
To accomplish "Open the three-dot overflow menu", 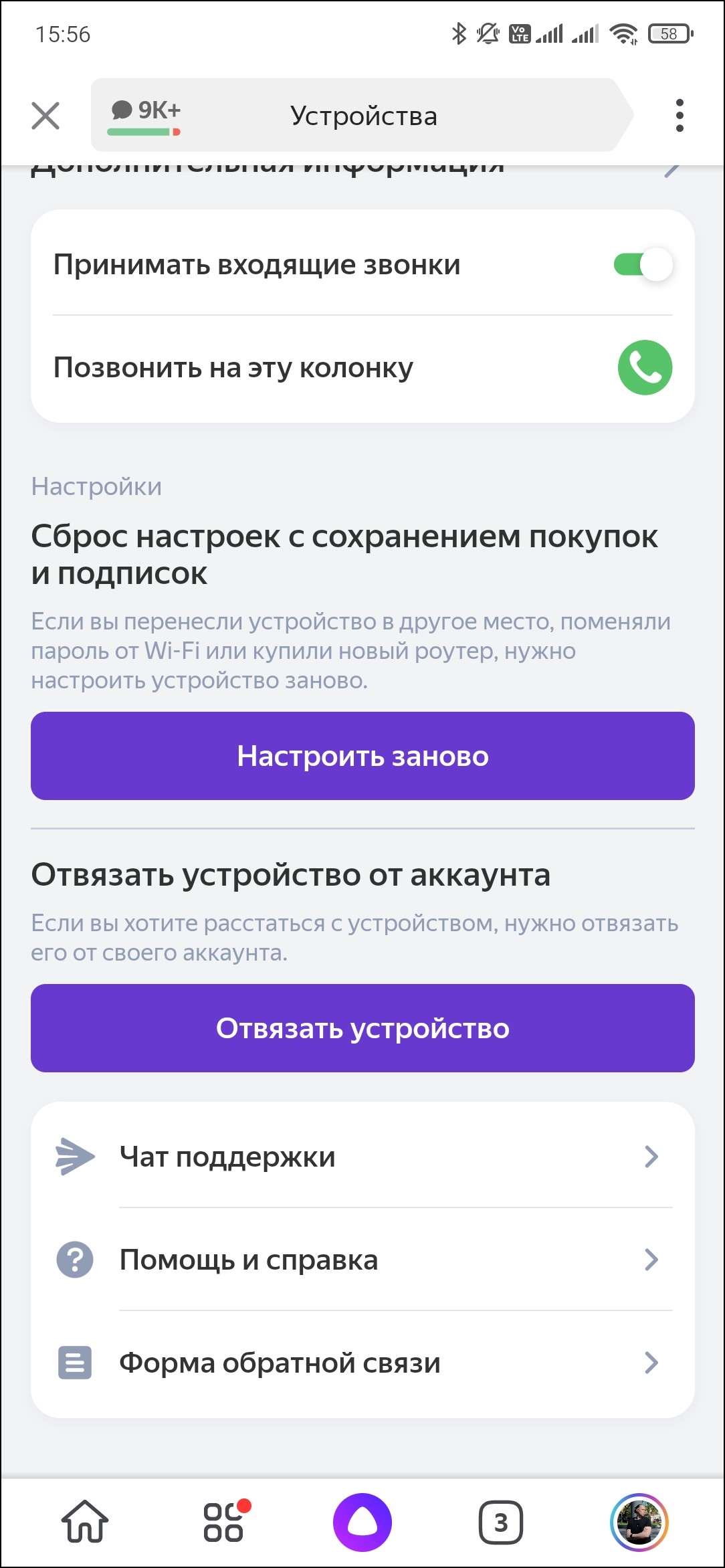I will (680, 116).
